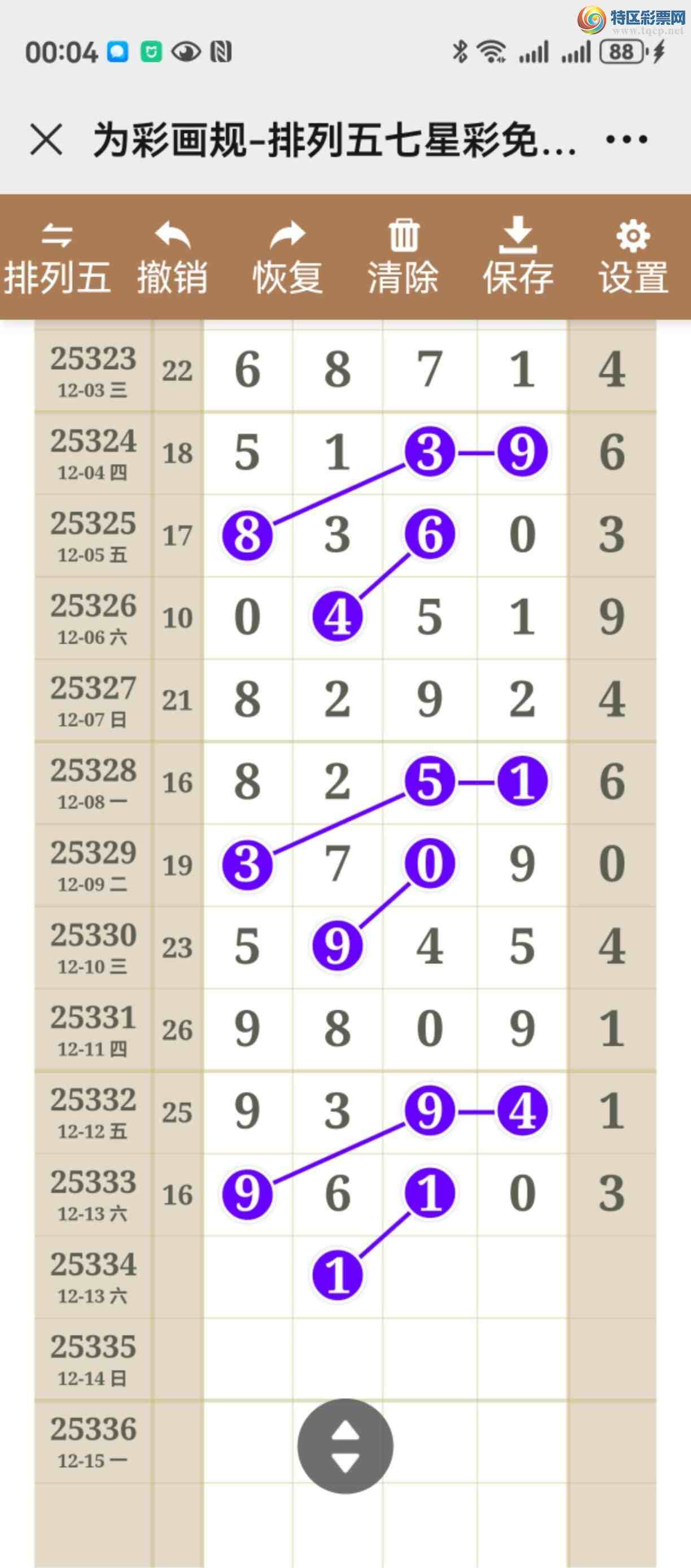Toggle the circled 1 in row 25334
Screen dimensions: 691x1568
338,1275
